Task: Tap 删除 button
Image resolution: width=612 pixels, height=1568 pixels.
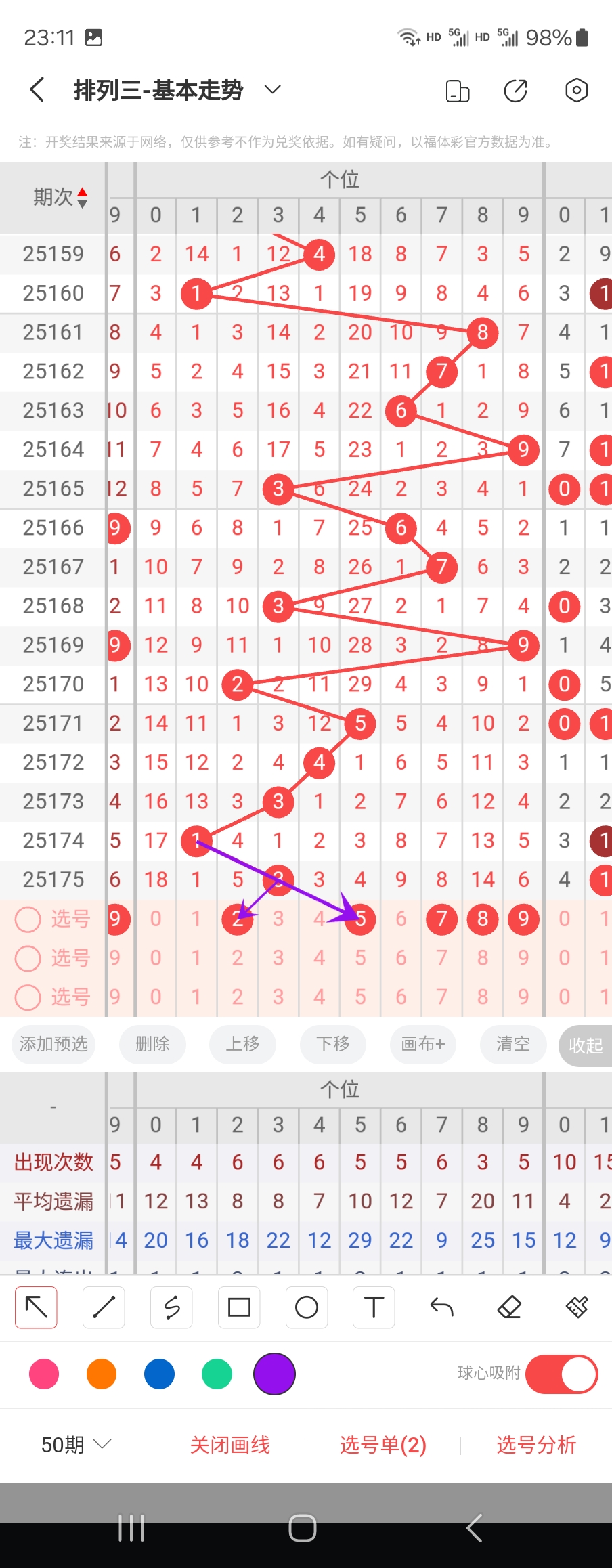Action: coord(152,1044)
